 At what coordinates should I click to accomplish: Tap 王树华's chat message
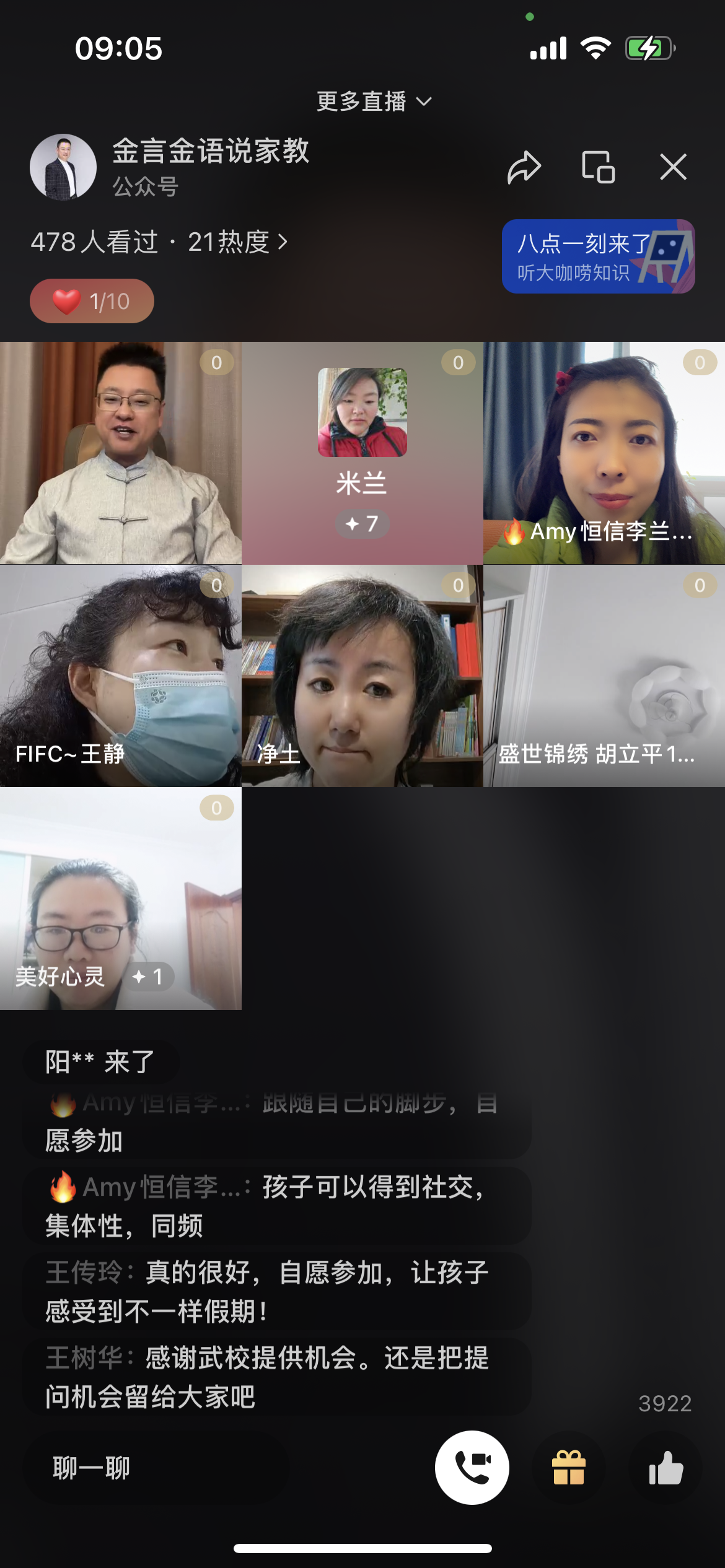[x=266, y=1372]
